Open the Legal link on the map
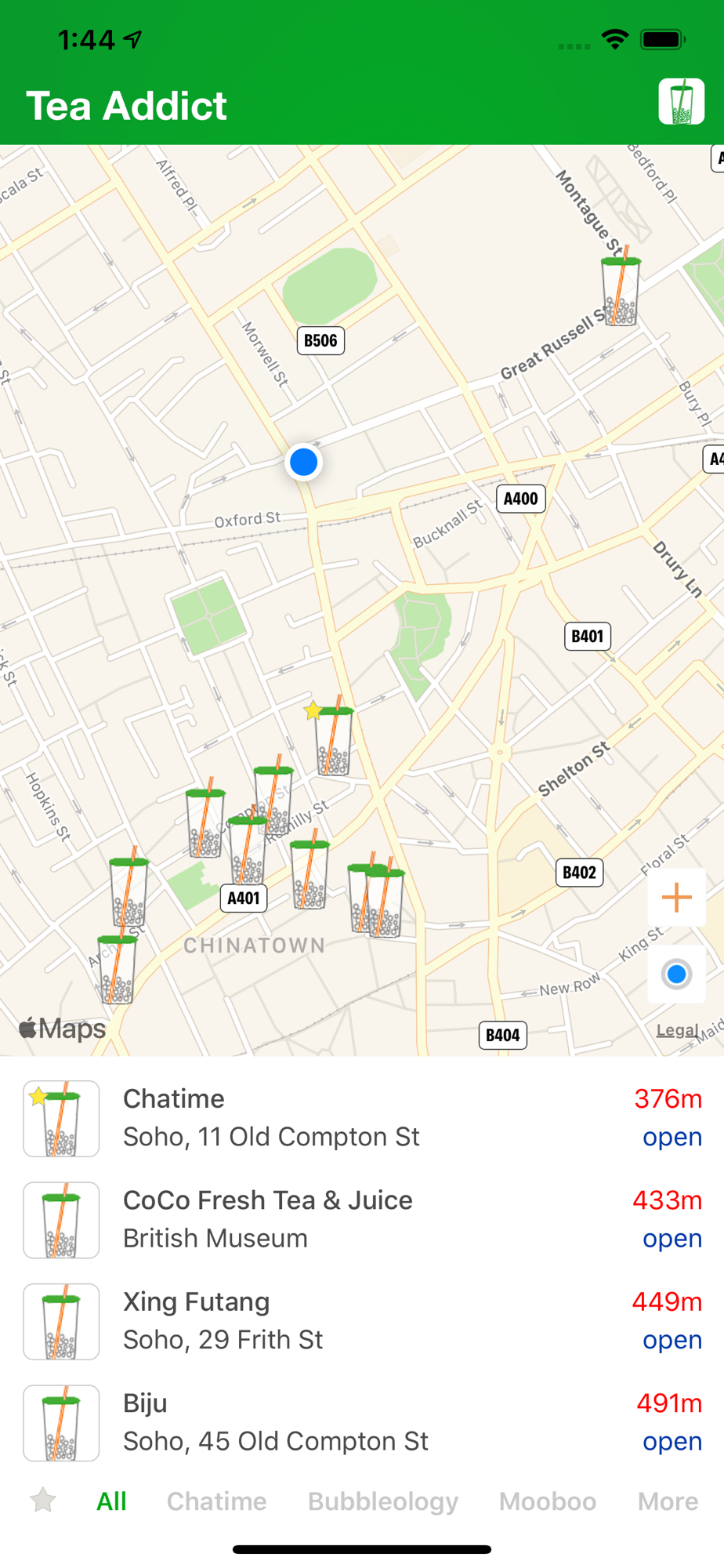 point(677,1030)
